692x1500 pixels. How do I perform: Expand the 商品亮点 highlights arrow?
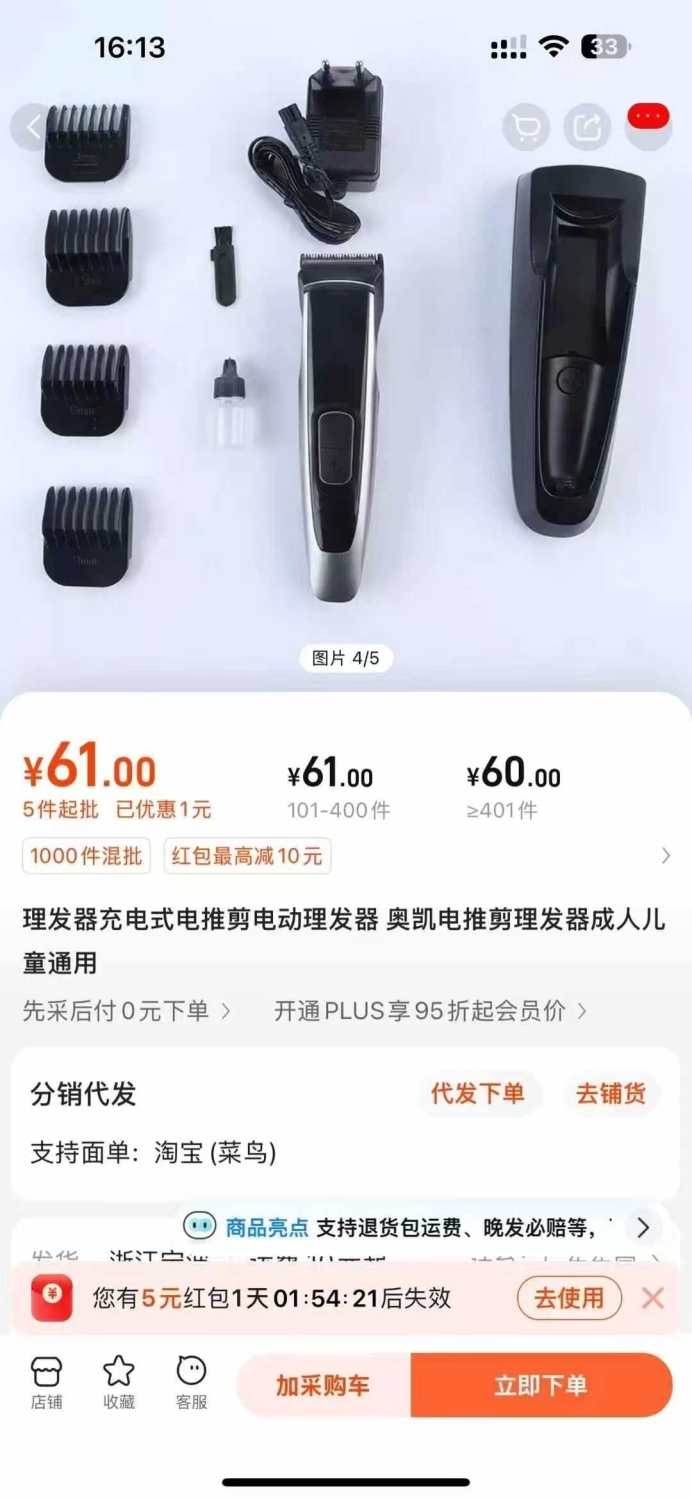(643, 1227)
